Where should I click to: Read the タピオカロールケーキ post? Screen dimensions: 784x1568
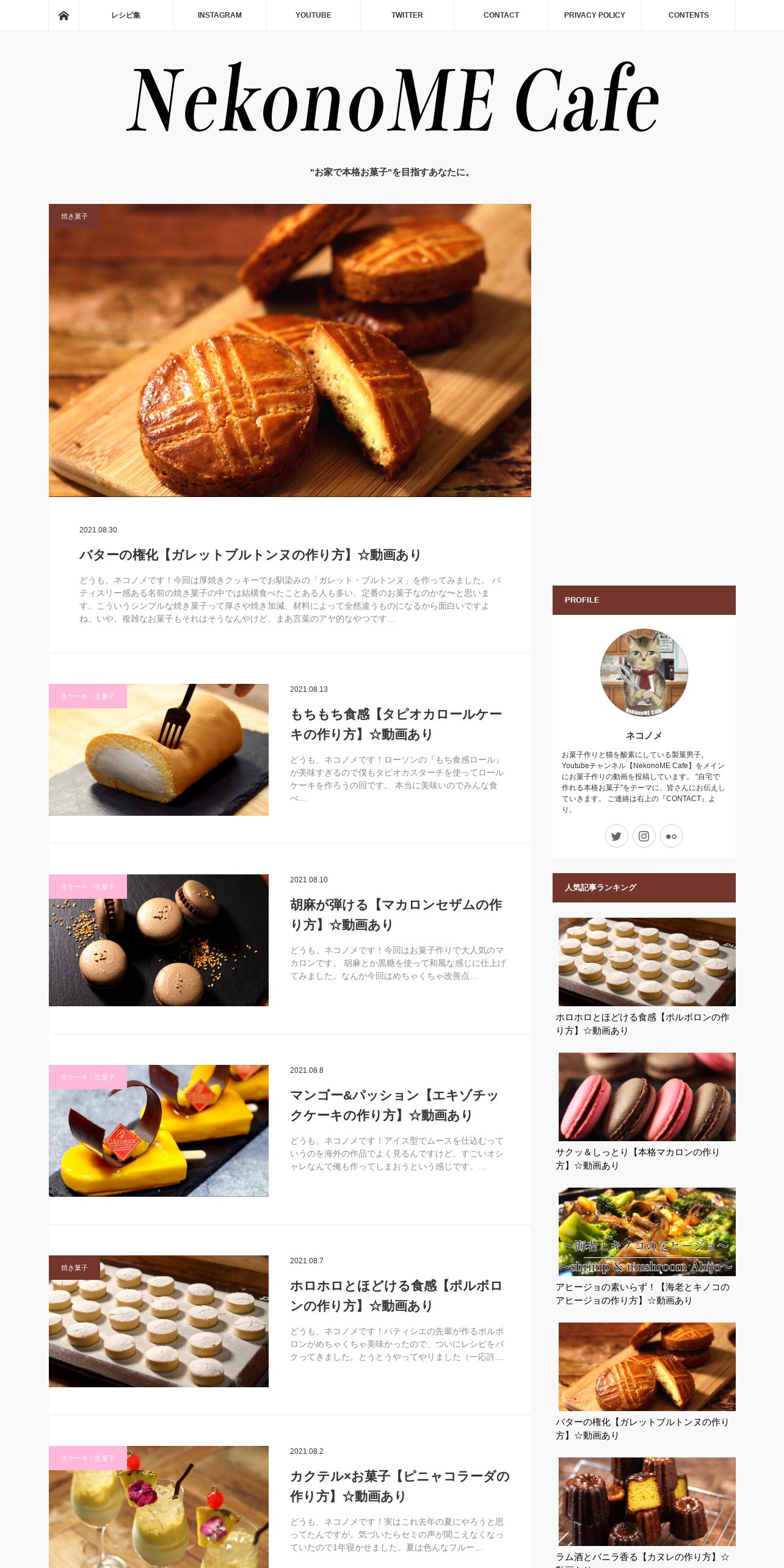(x=396, y=724)
